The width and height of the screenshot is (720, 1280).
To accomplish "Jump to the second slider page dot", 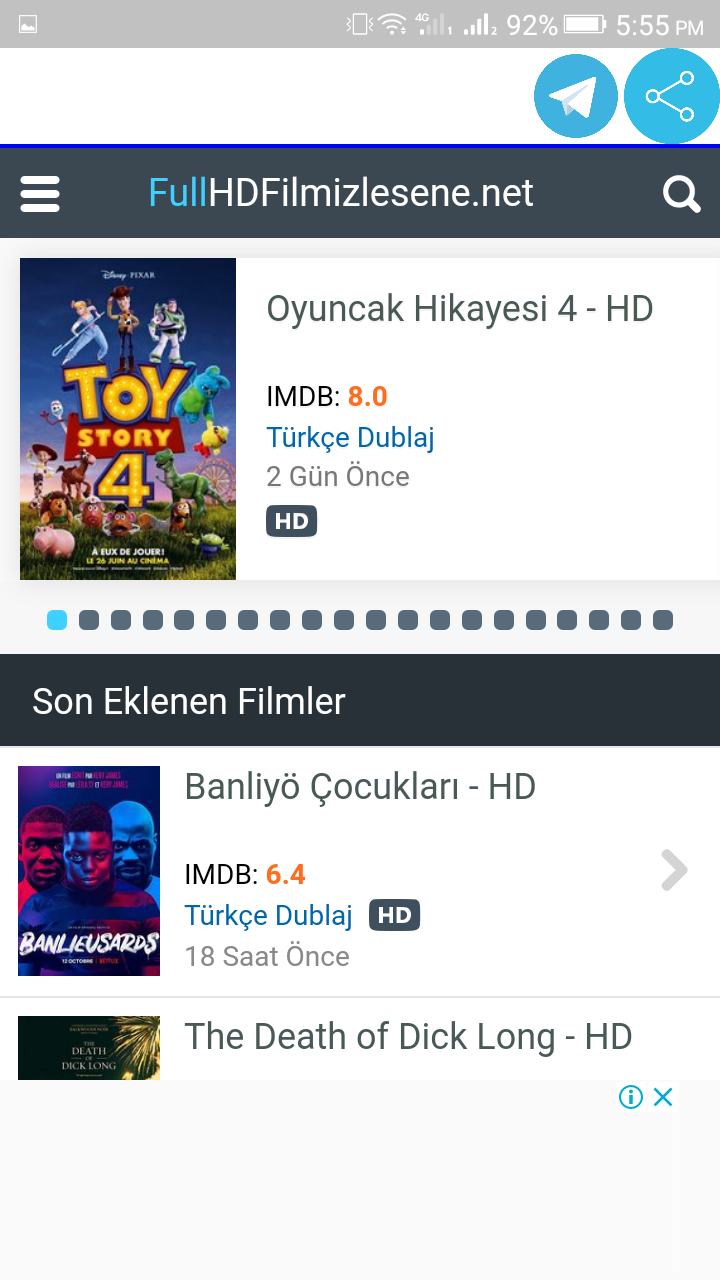I will pos(89,620).
